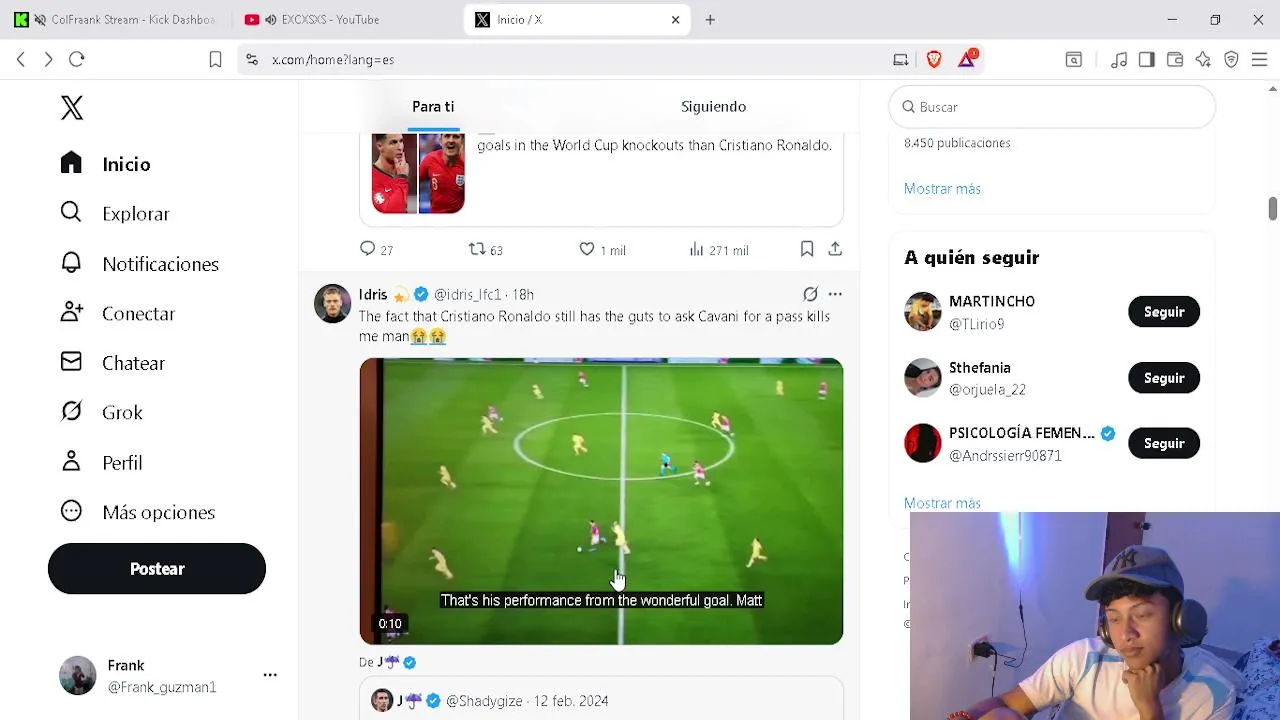Repost the post with 63 reposts
This screenshot has width=1280, height=720.
(x=478, y=250)
